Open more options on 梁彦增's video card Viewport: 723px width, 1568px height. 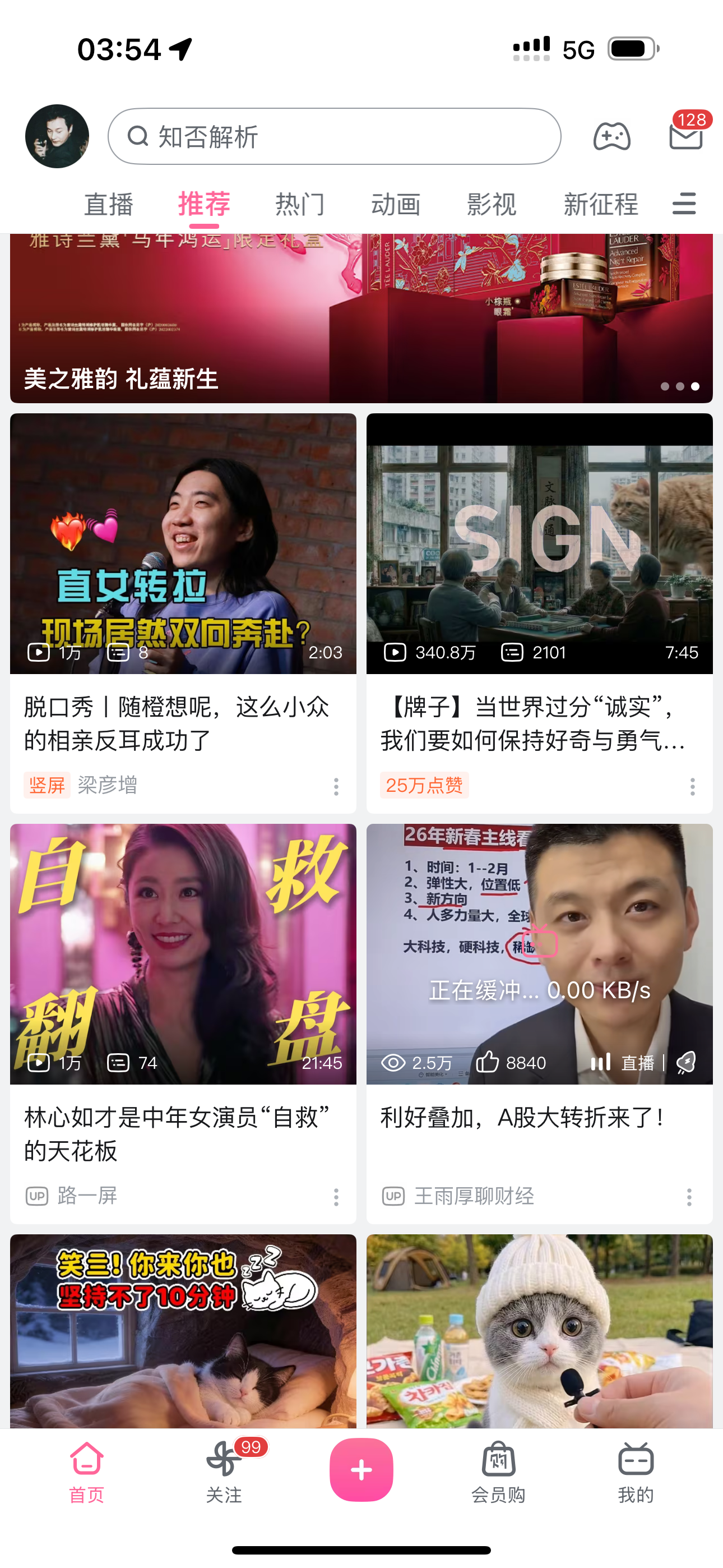tap(336, 786)
